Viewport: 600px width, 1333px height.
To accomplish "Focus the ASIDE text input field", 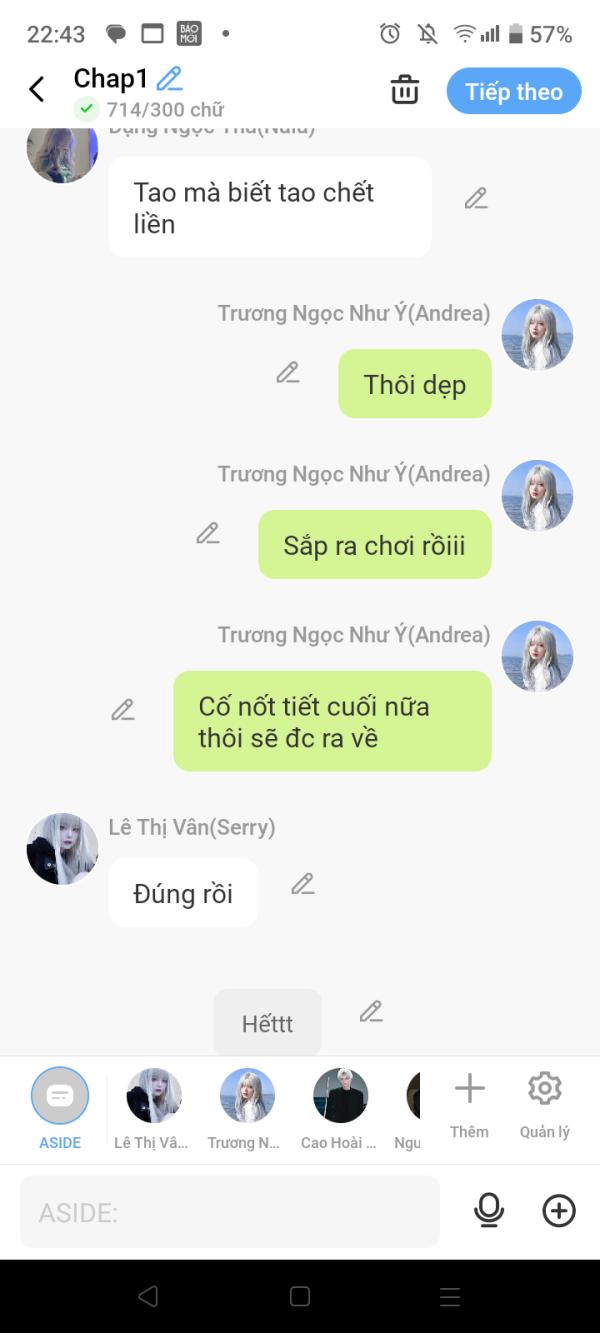I will coord(230,1212).
